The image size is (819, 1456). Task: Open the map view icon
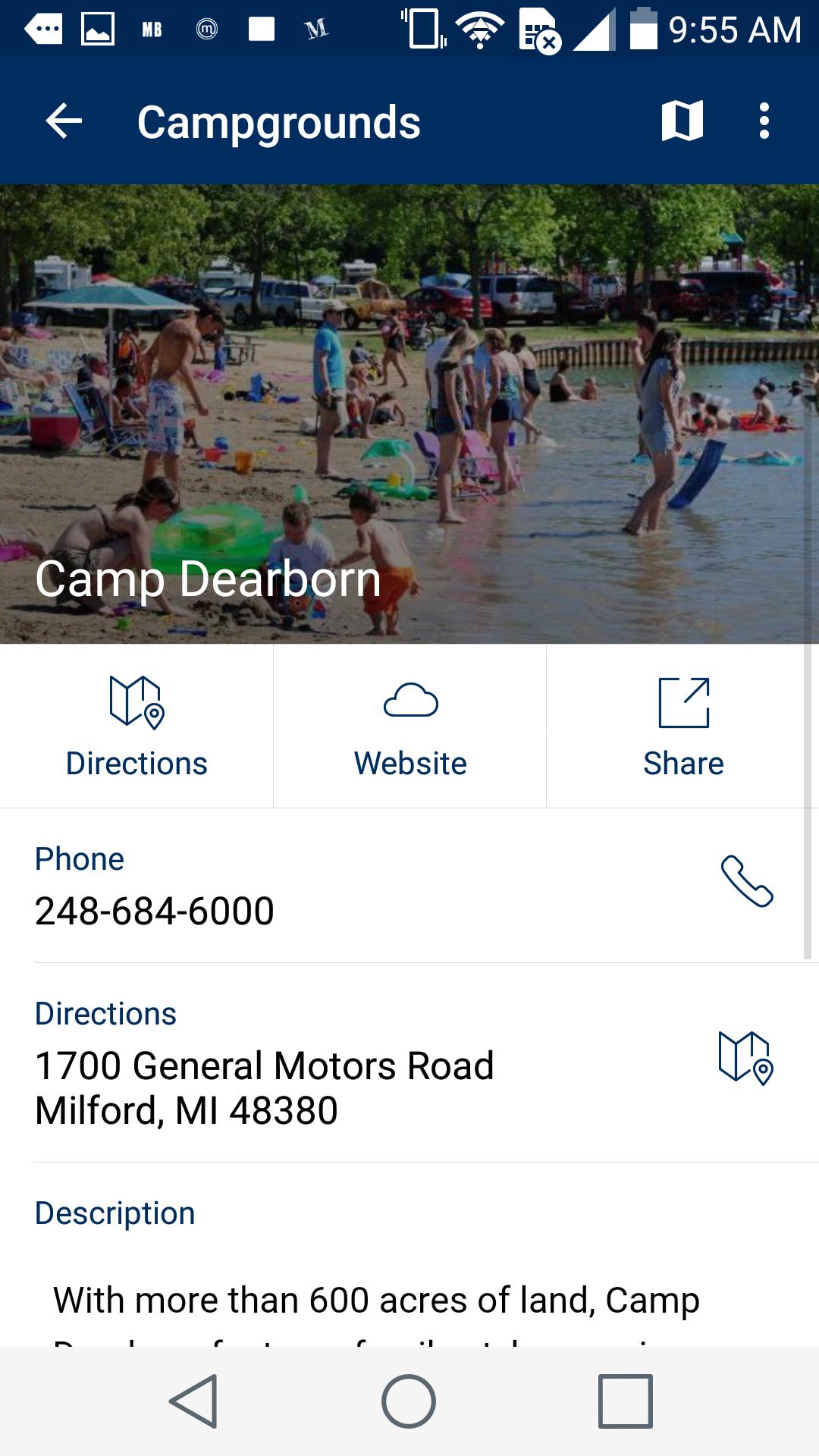click(x=682, y=121)
